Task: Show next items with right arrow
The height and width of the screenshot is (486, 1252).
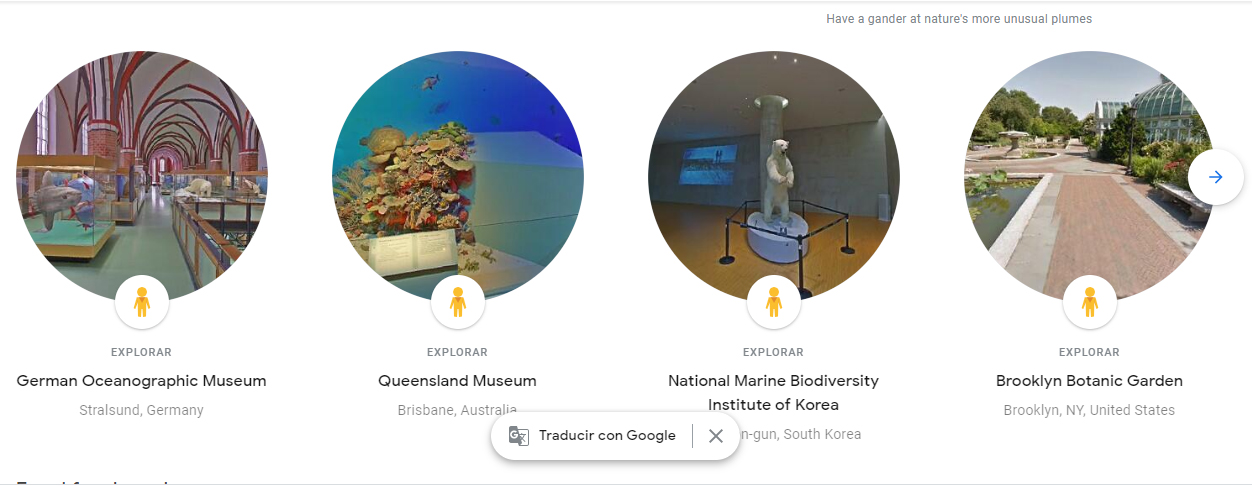Action: (1215, 177)
